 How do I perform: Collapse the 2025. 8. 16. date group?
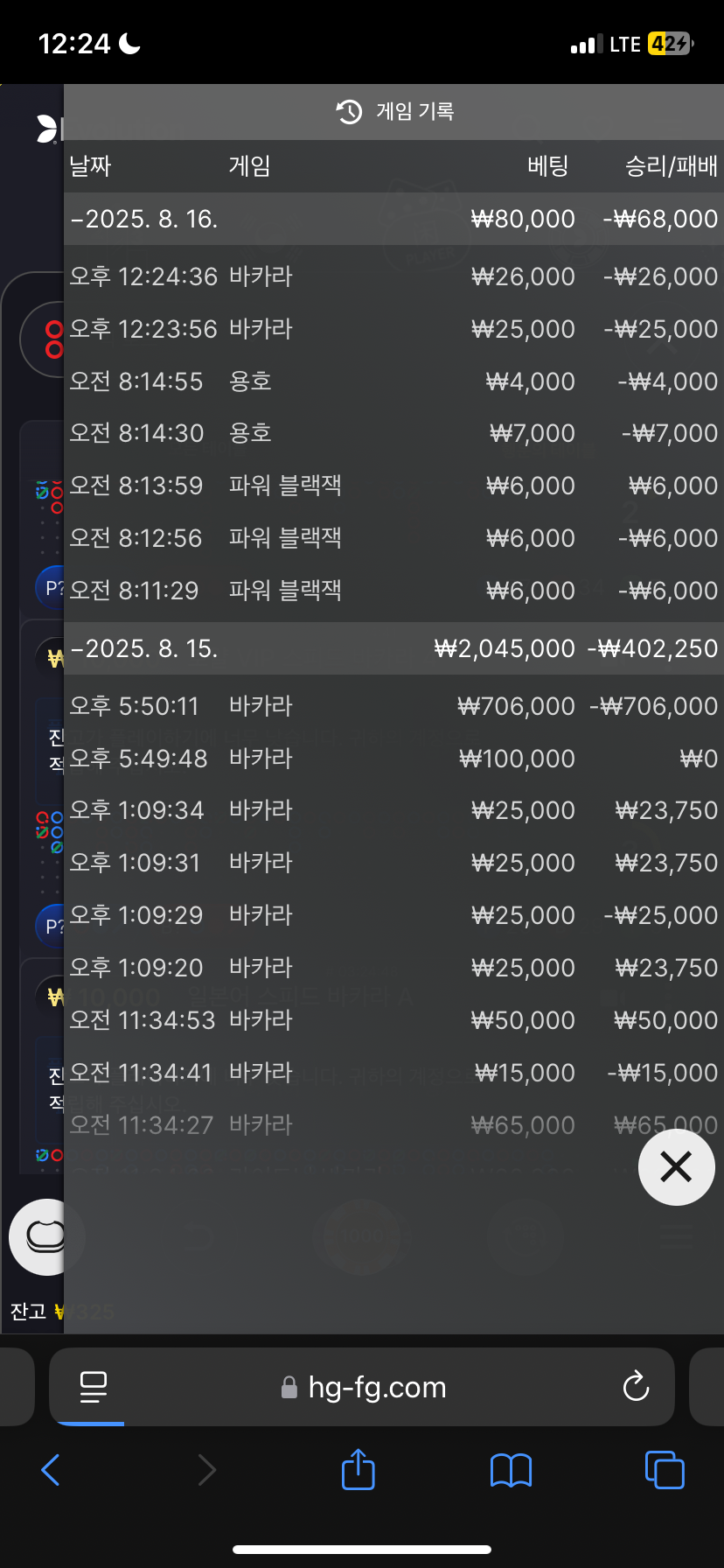click(393, 219)
